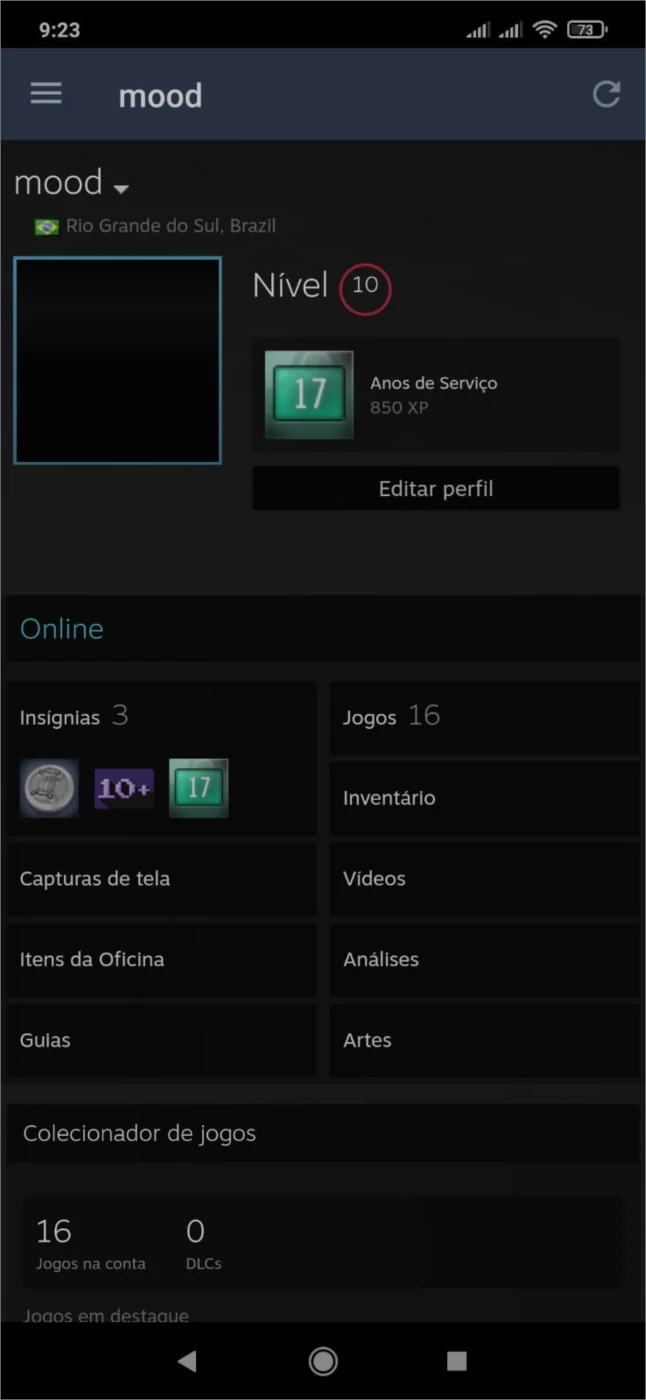
Task: Open Capturas de tela
Action: (161, 878)
